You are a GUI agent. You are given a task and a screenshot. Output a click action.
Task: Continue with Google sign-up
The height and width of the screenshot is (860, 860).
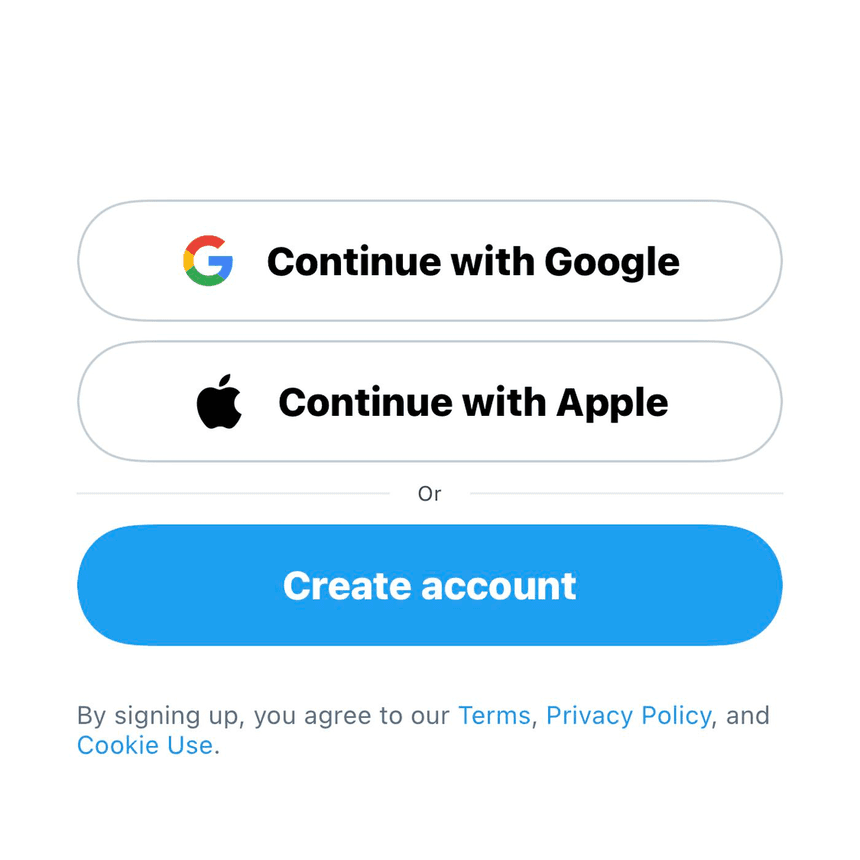coord(430,261)
